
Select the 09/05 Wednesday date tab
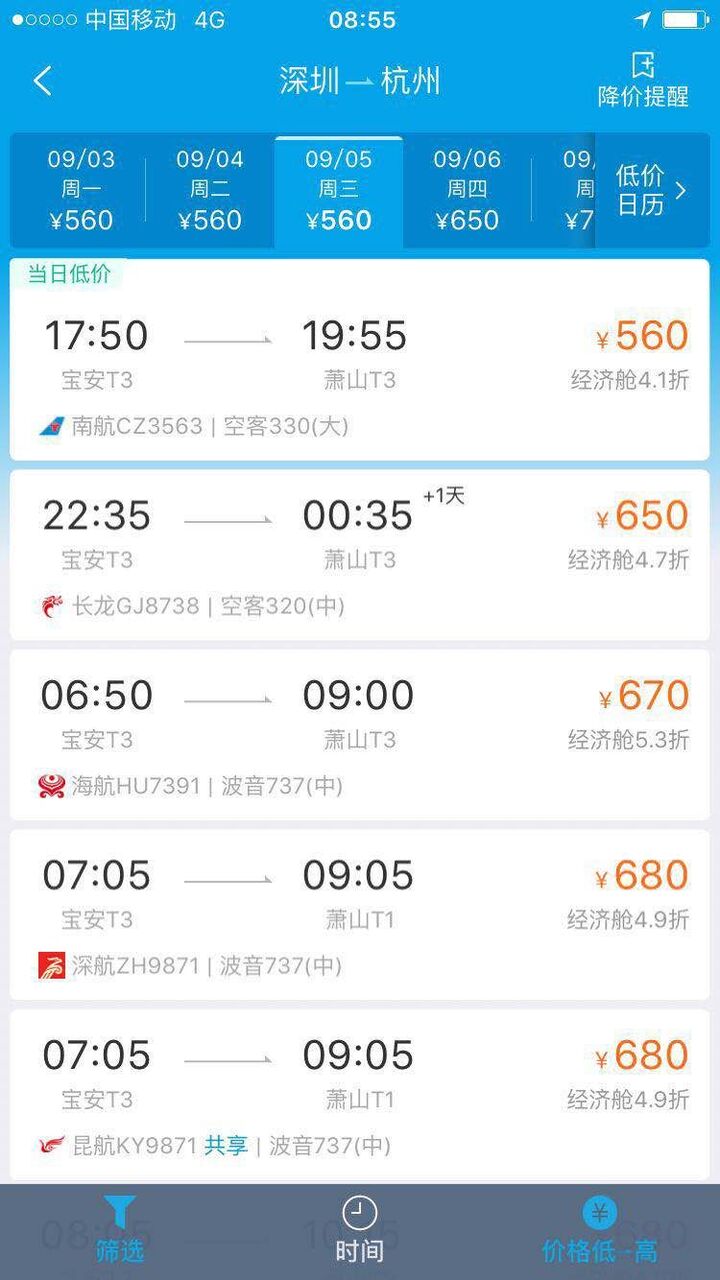[339, 190]
